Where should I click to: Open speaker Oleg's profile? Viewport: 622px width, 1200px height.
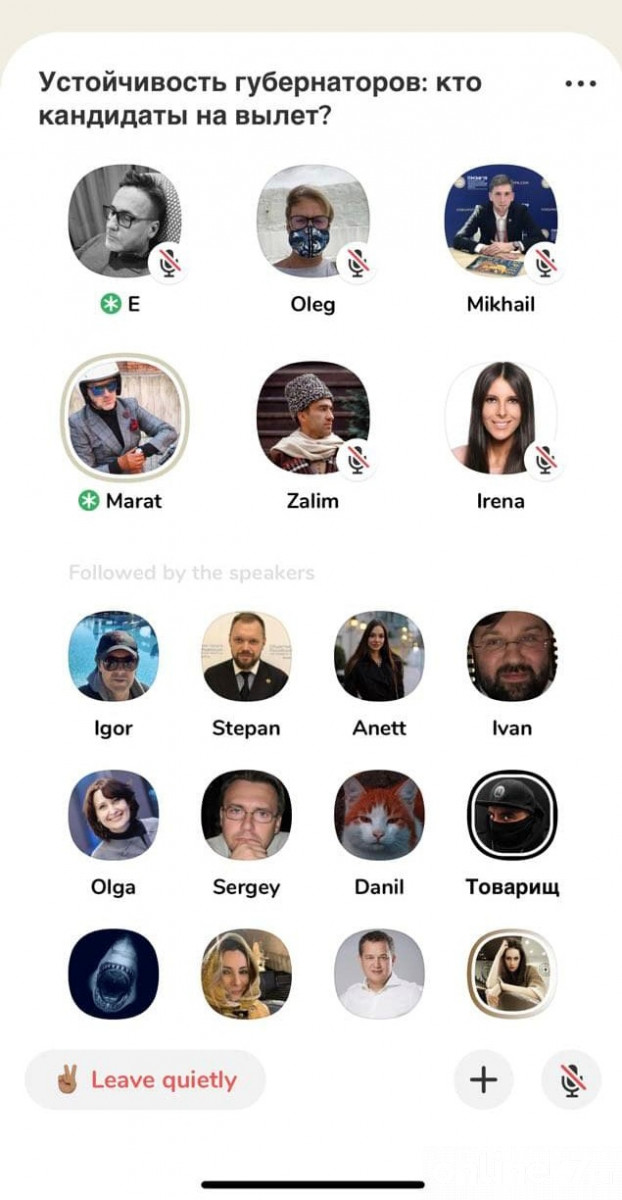(x=313, y=221)
